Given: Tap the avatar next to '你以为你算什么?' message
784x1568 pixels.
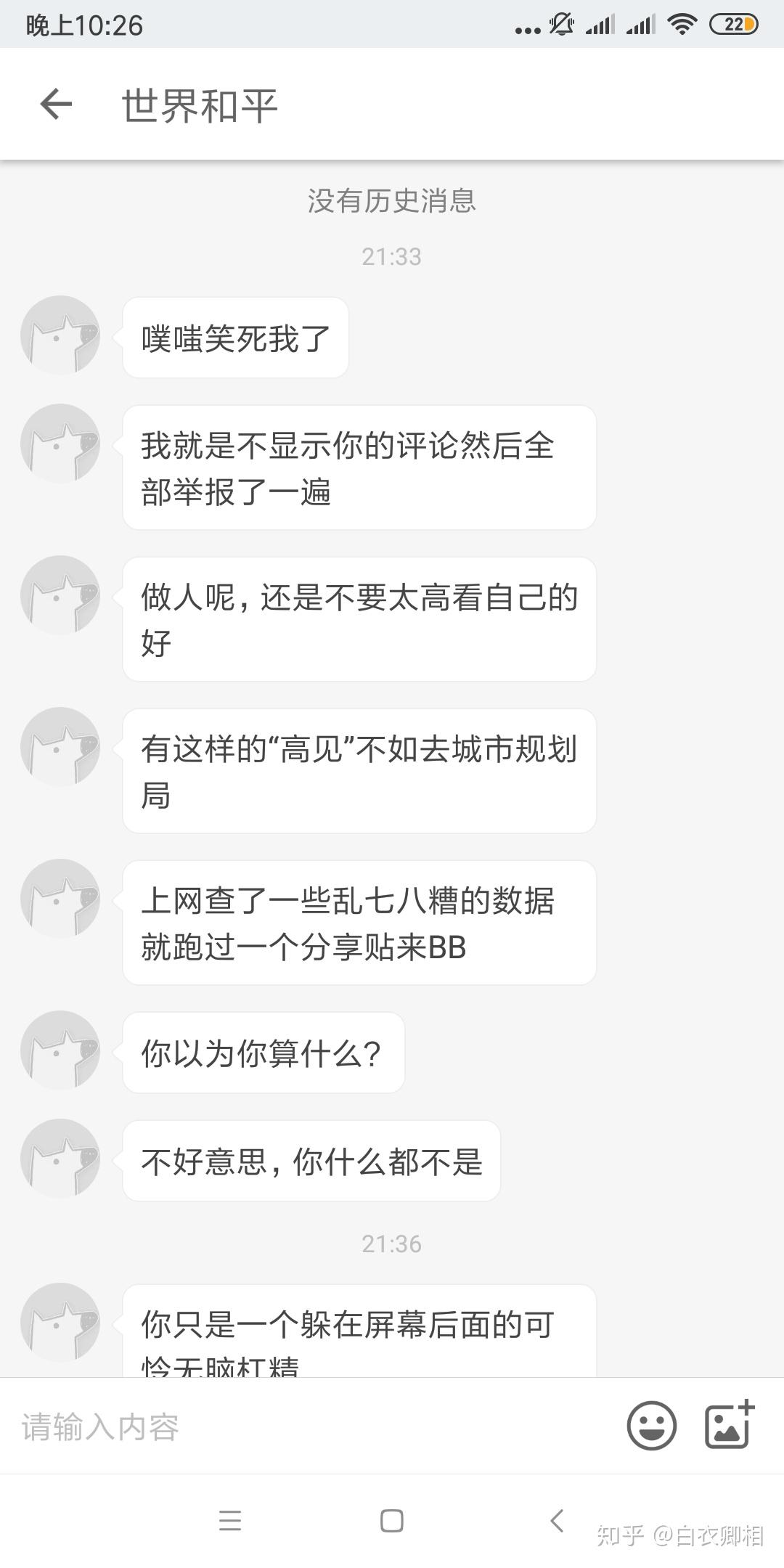Looking at the screenshot, I should [60, 1051].
